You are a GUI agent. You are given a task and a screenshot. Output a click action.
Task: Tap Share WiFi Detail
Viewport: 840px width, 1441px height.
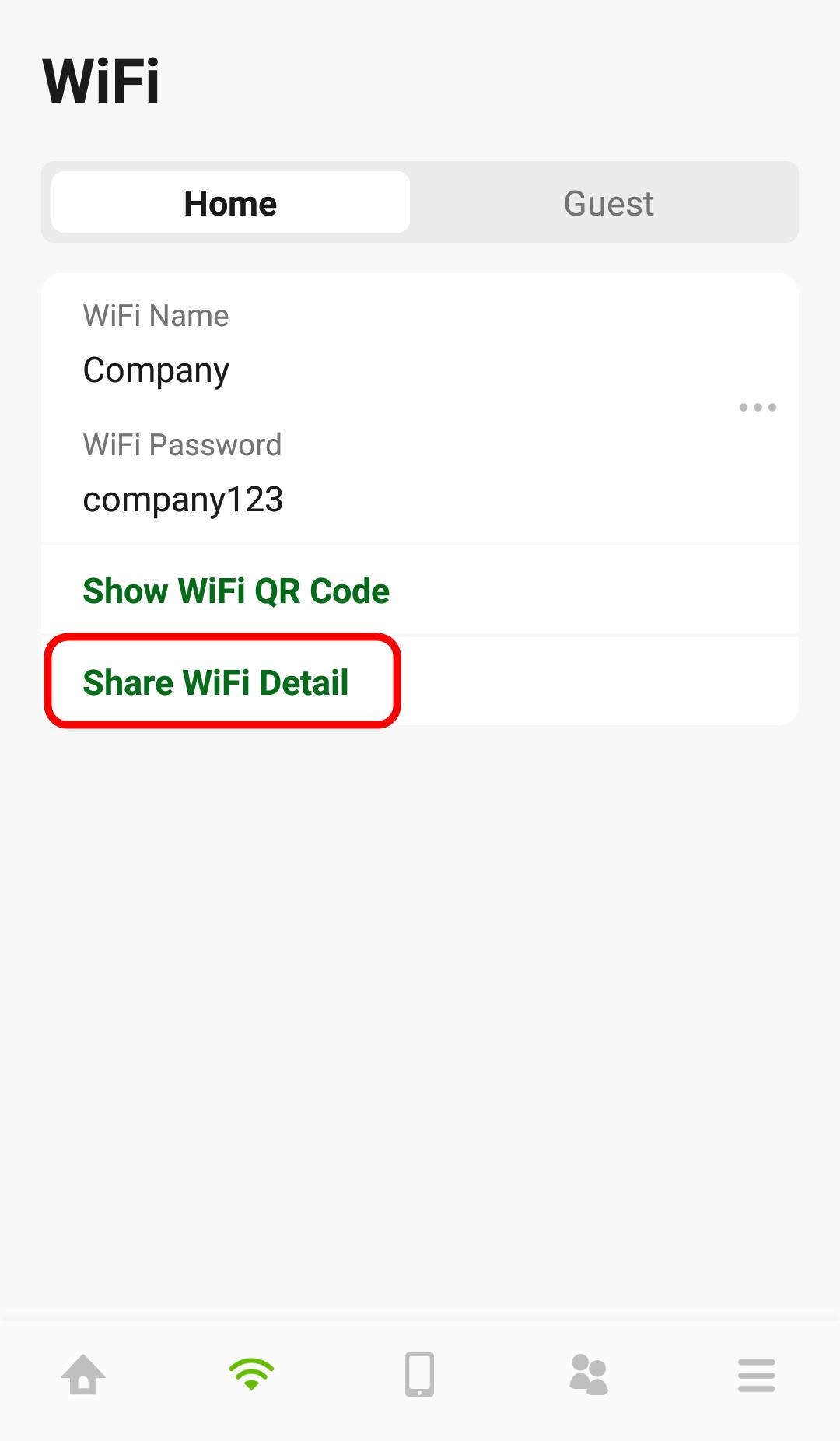[x=215, y=682]
